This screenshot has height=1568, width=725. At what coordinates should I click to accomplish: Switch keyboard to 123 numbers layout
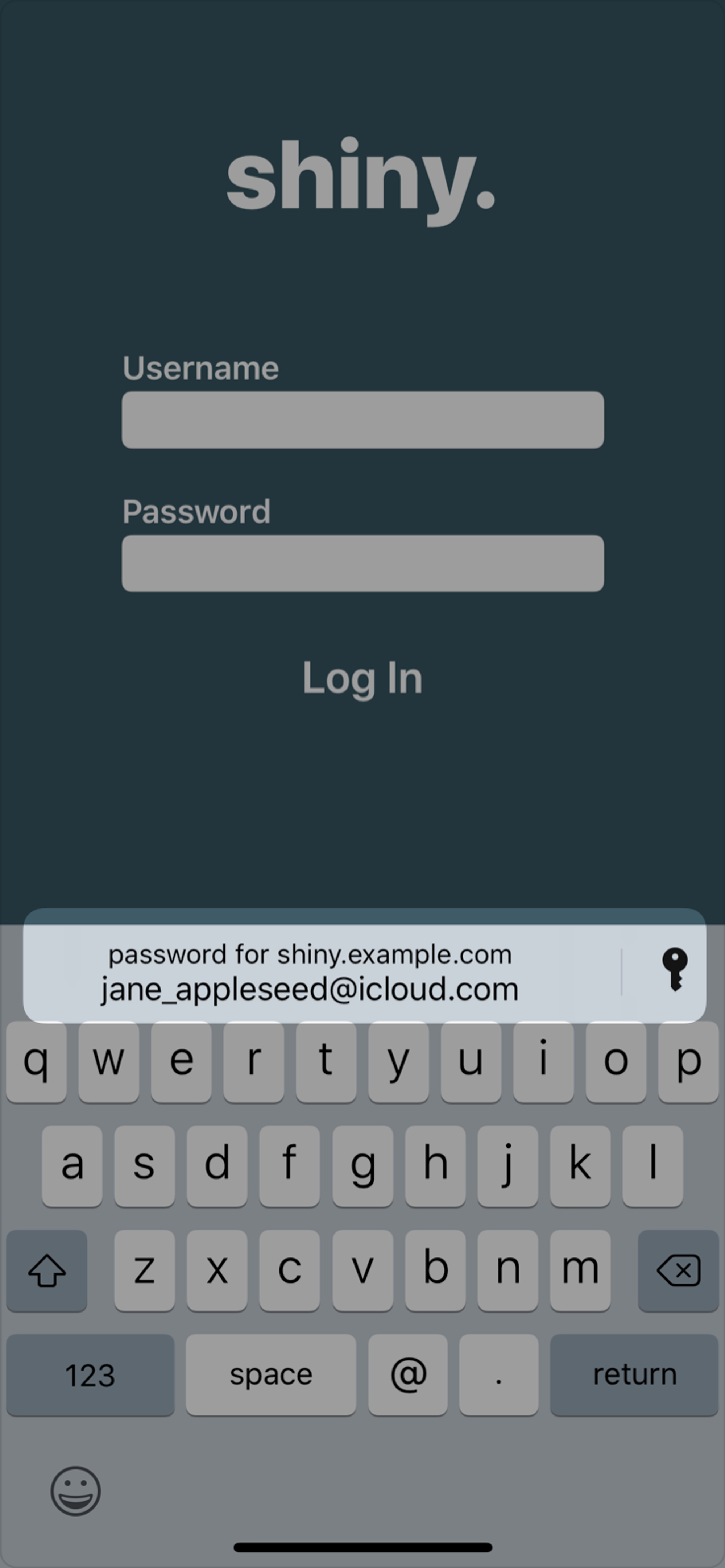coord(90,1374)
